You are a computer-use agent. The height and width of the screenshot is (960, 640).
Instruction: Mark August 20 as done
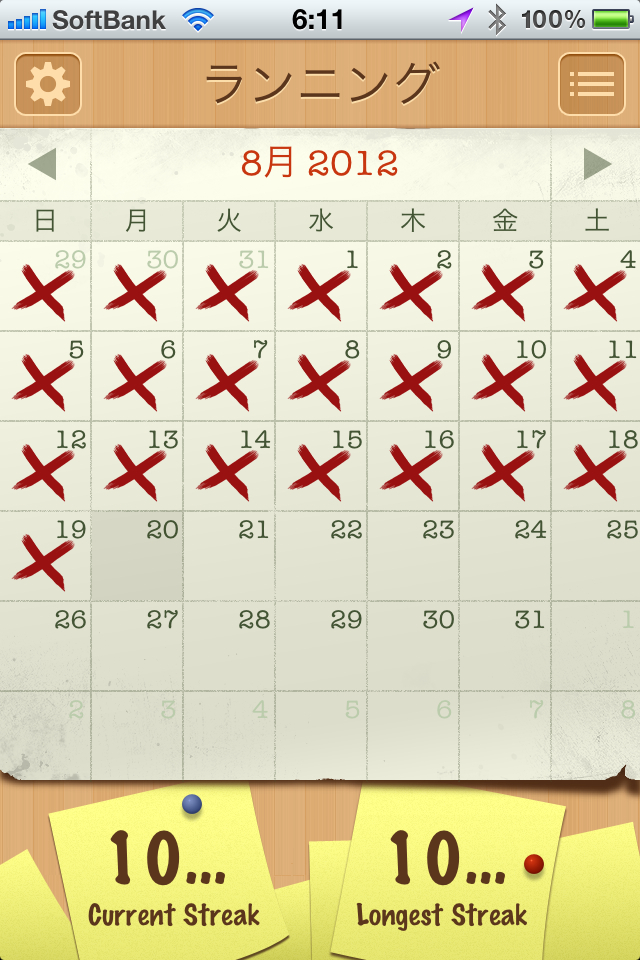pyautogui.click(x=137, y=556)
